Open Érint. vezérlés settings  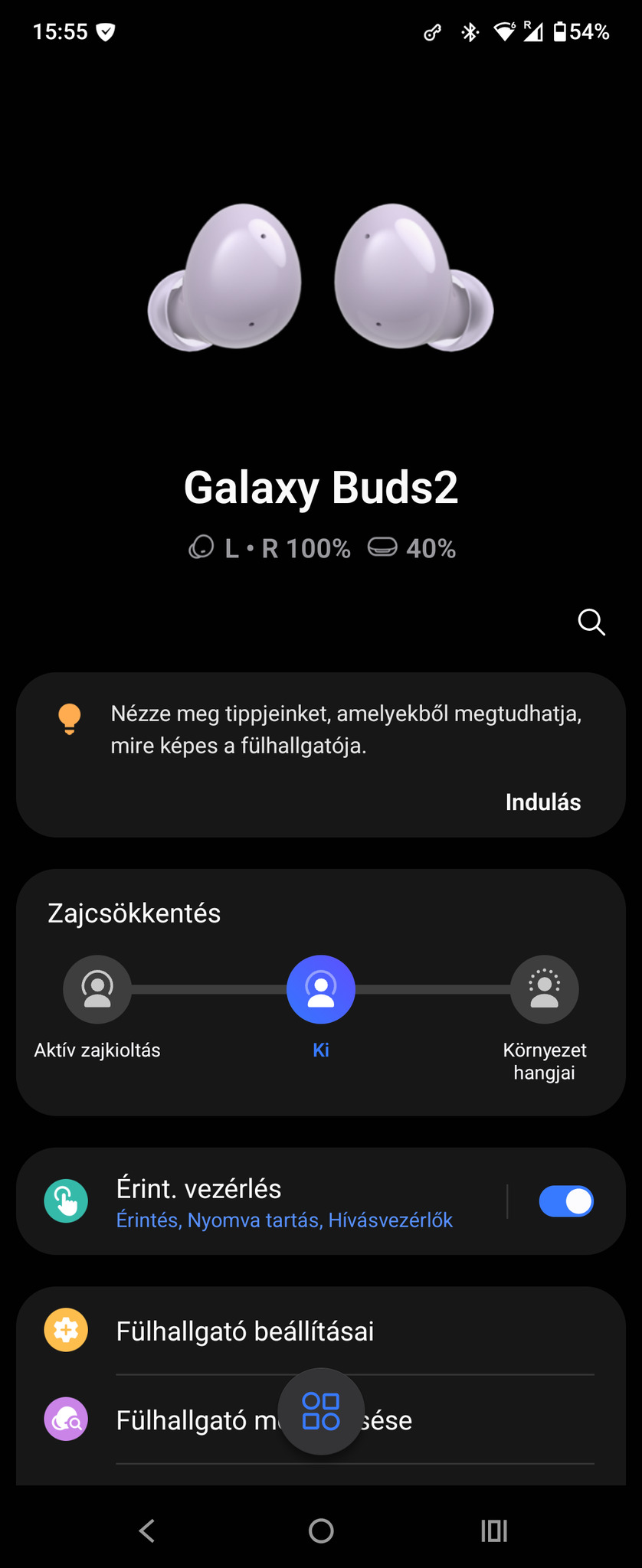pyautogui.click(x=283, y=1201)
